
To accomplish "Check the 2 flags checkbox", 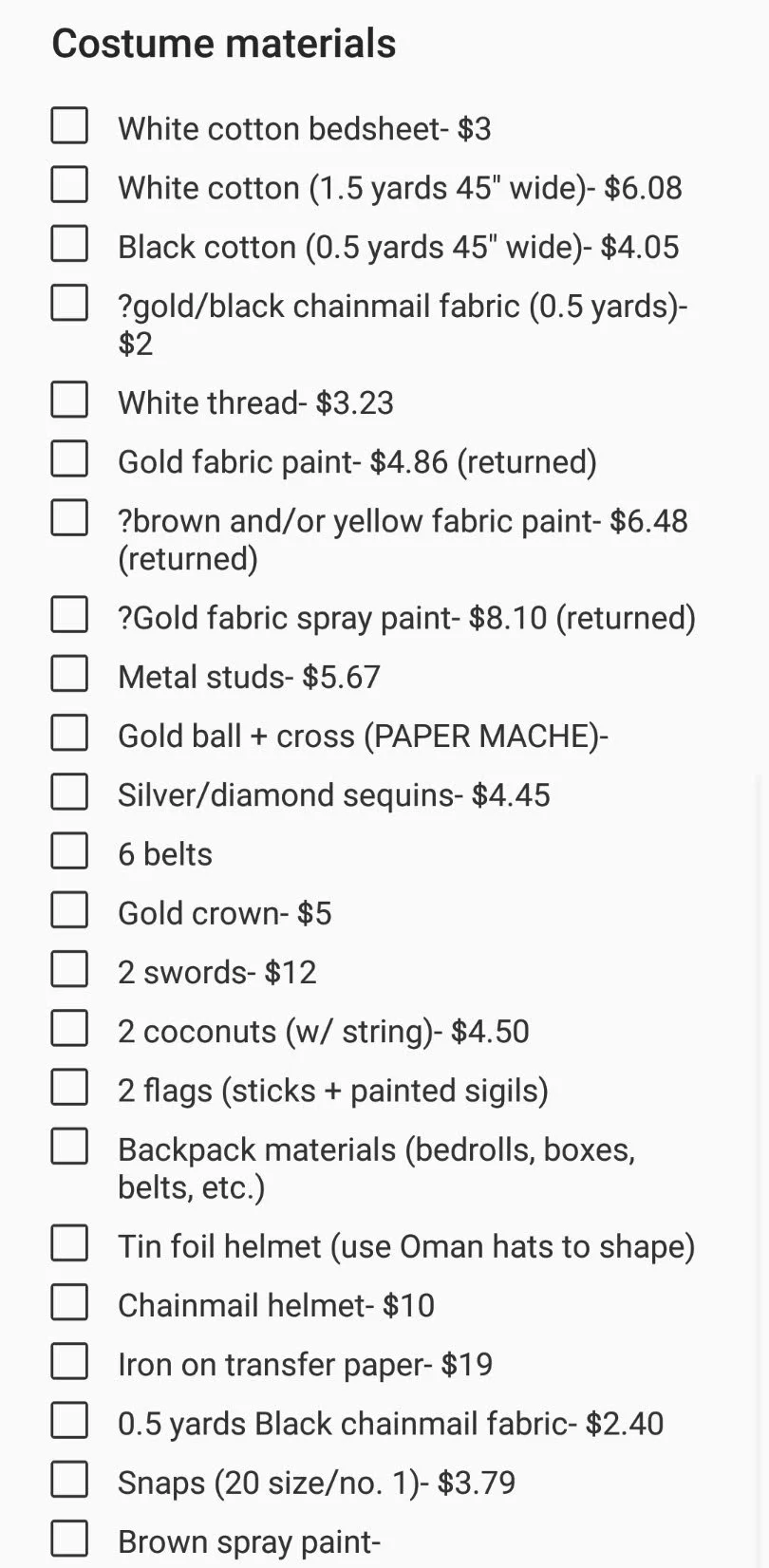I will (x=69, y=1087).
